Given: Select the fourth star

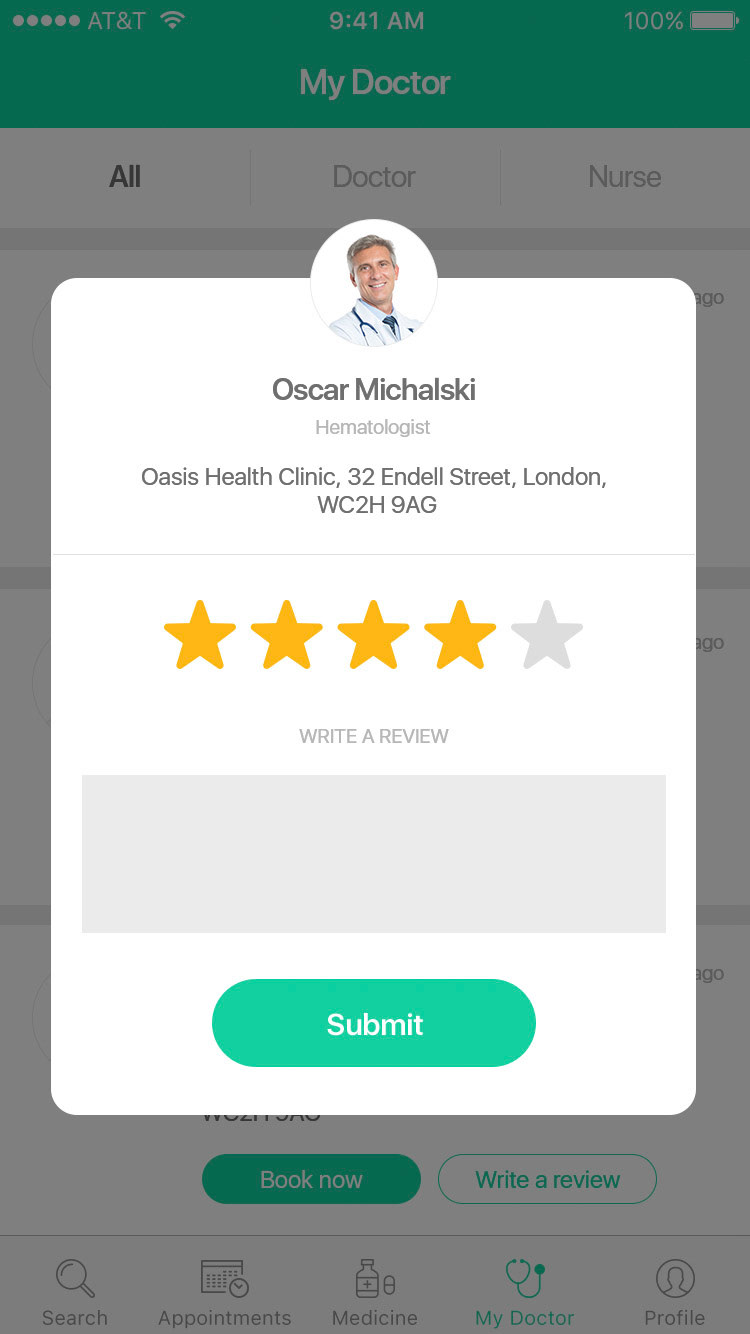Looking at the screenshot, I should [460, 636].
